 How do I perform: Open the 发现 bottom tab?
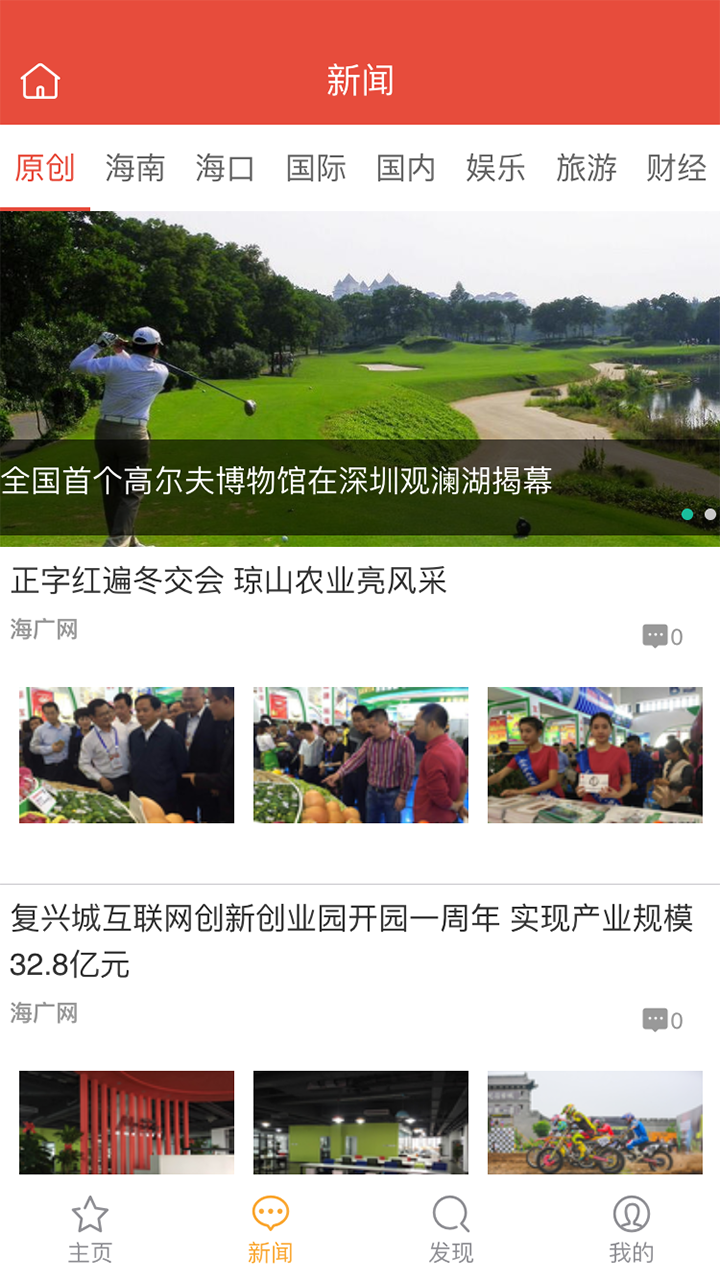[x=450, y=1230]
